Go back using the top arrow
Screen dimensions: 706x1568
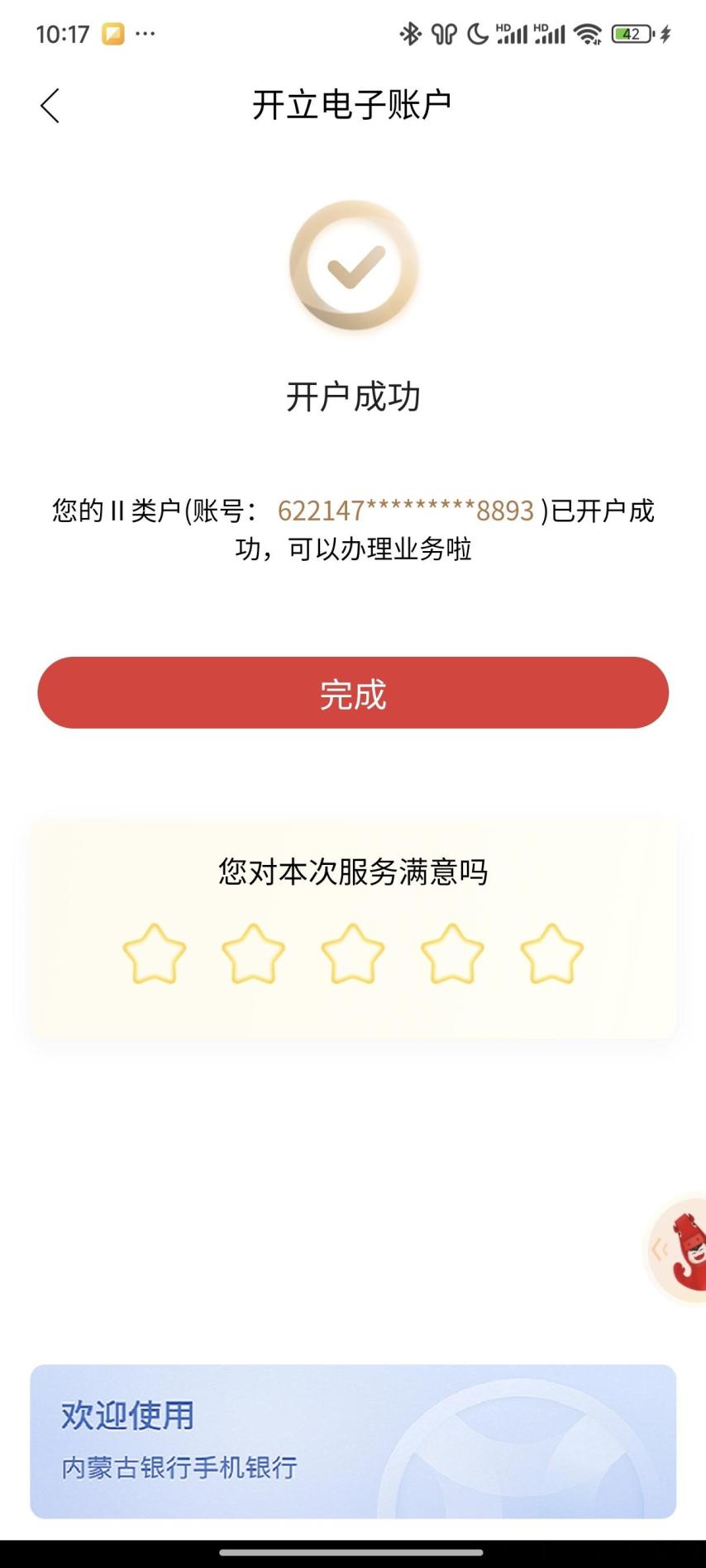[50, 106]
